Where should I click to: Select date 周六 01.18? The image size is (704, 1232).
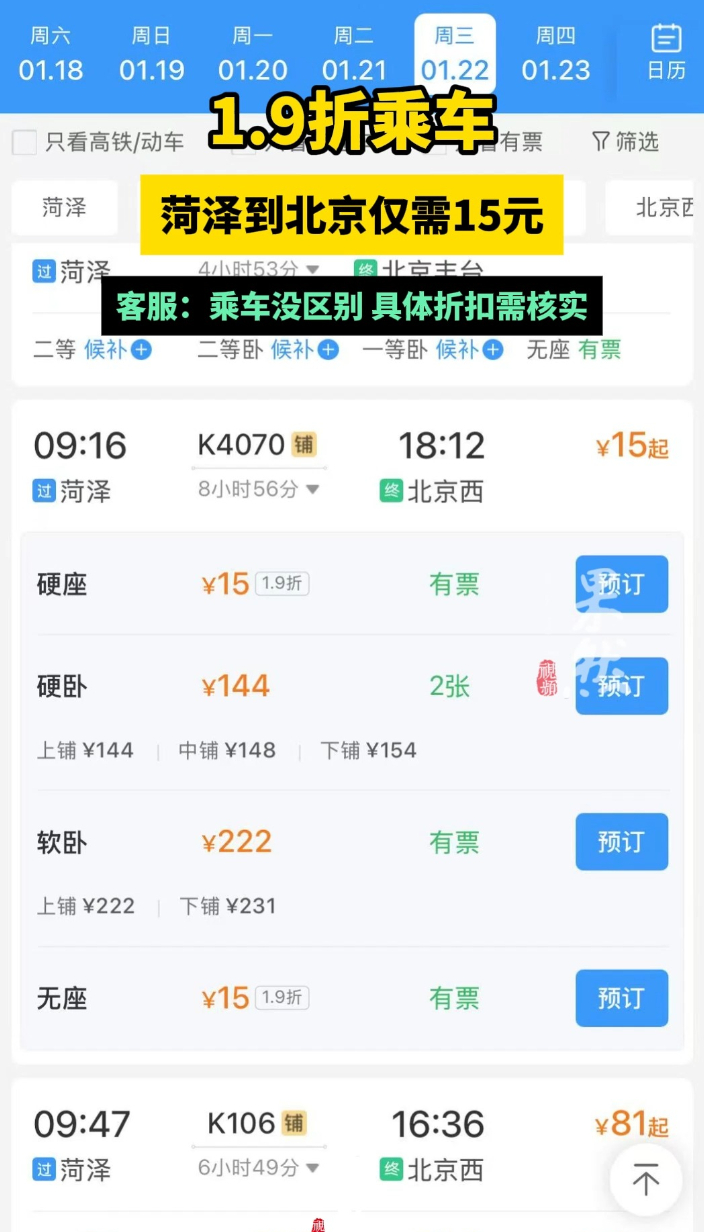pyautogui.click(x=51, y=54)
